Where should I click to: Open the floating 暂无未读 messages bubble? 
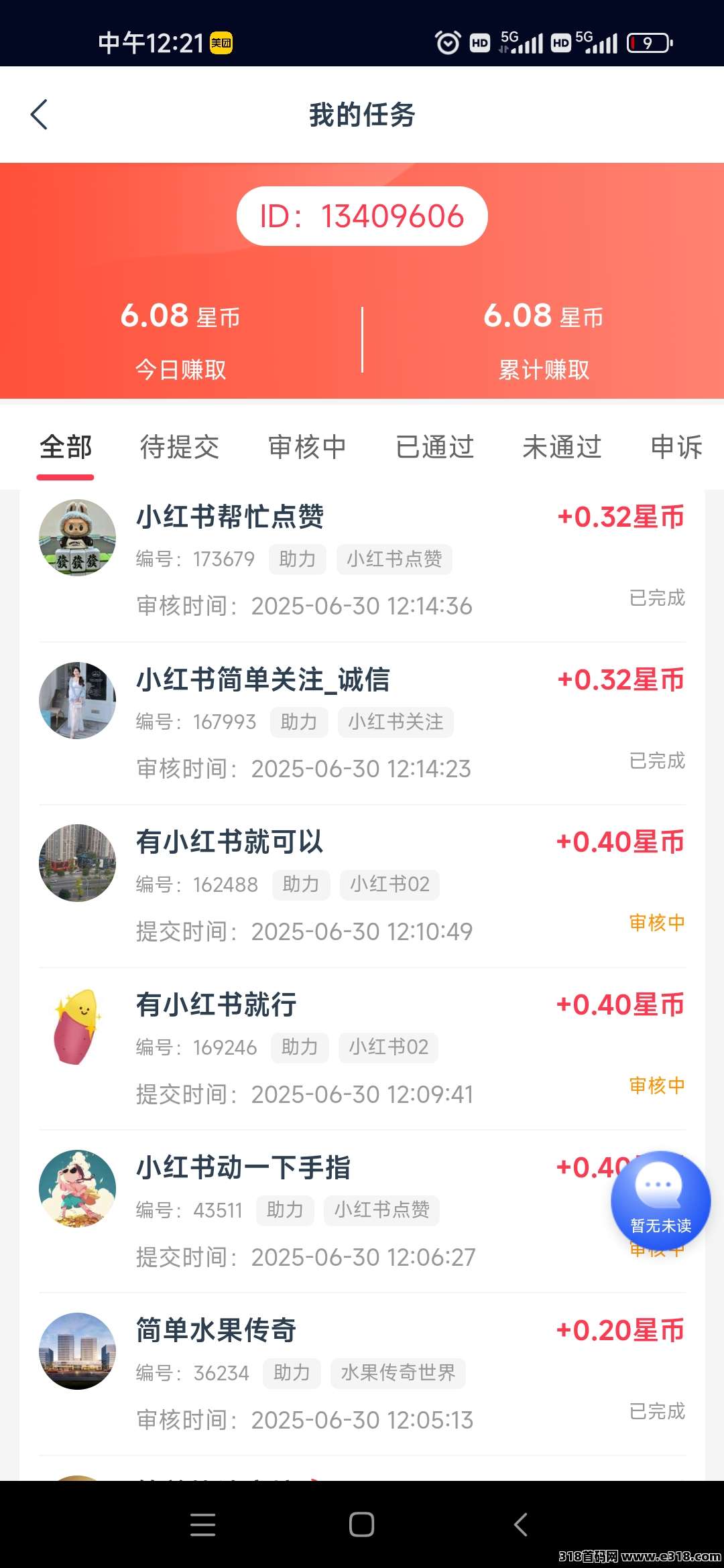coord(660,1199)
